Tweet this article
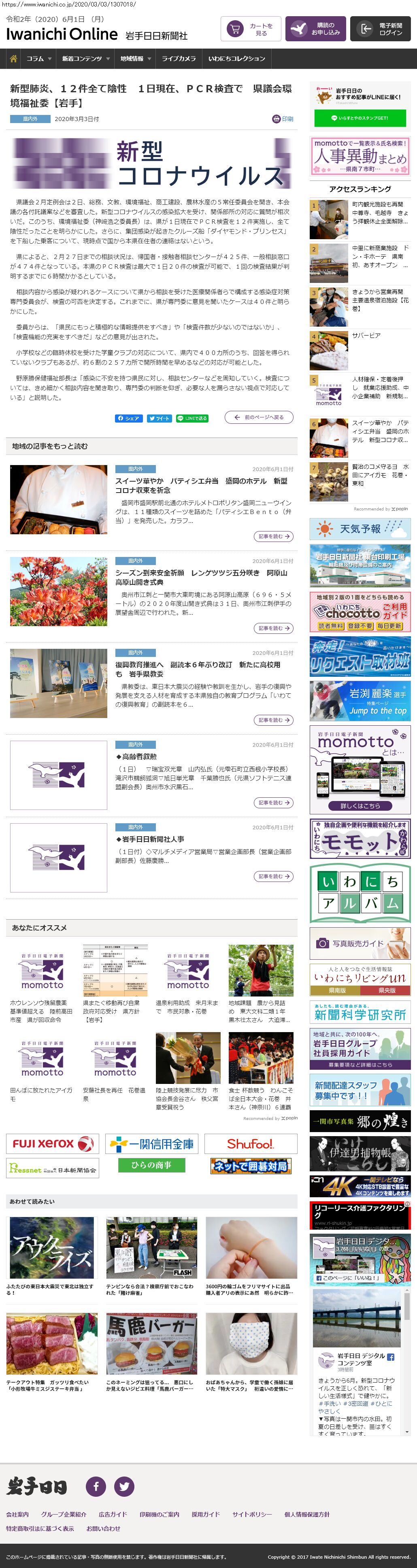The width and height of the screenshot is (417, 1568). point(160,418)
